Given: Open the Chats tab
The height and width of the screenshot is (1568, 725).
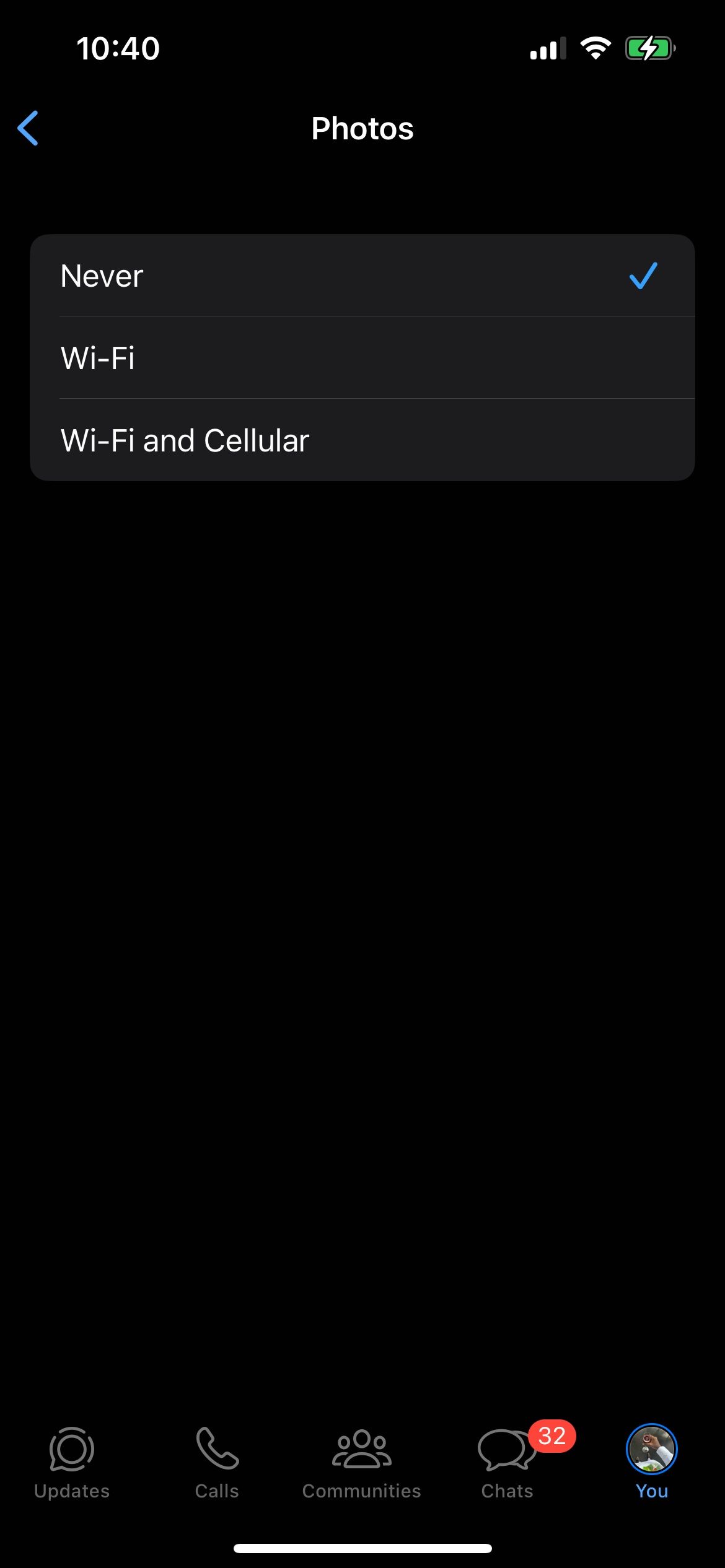Looking at the screenshot, I should (x=507, y=1463).
